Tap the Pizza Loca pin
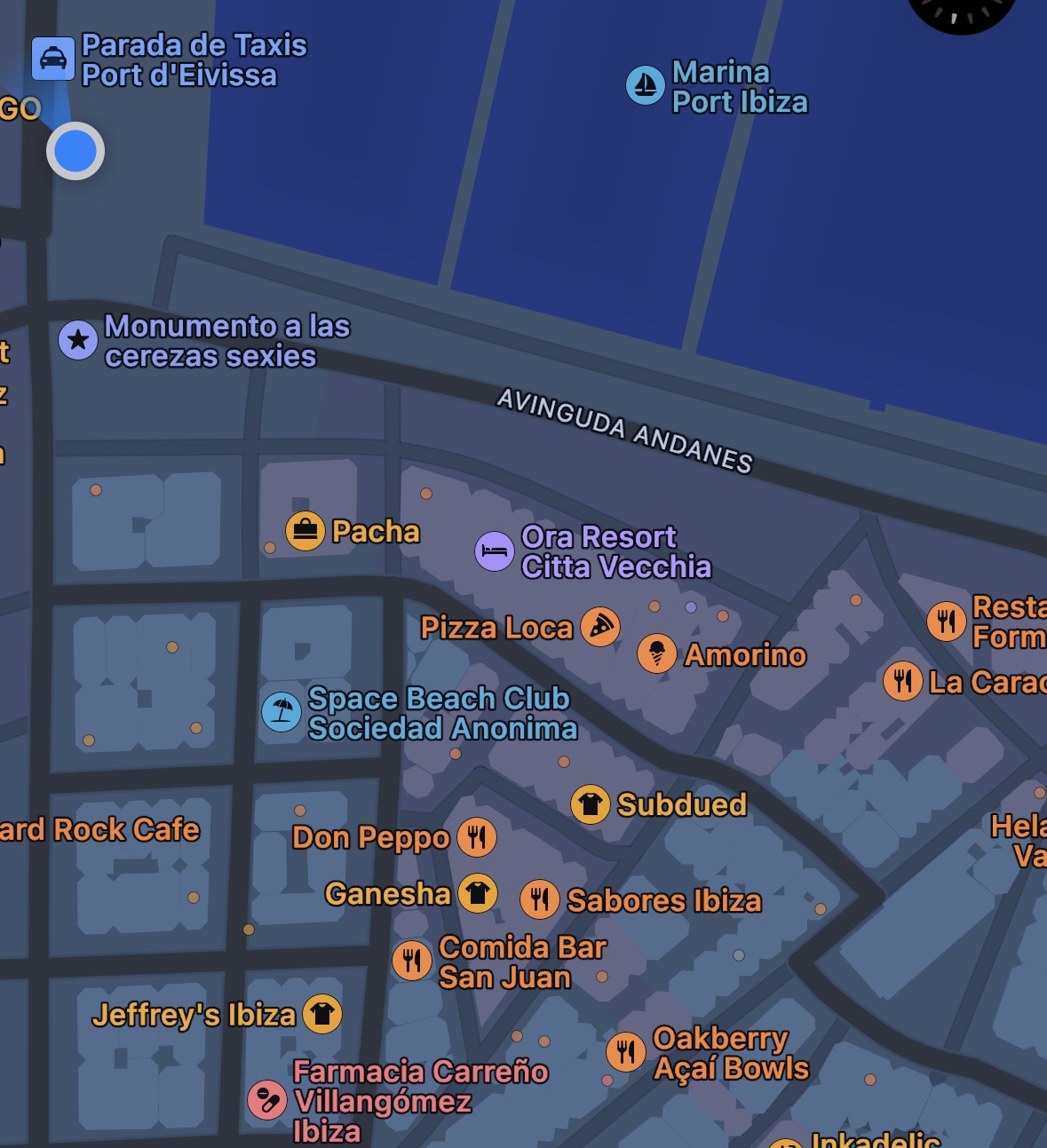Viewport: 1047px width, 1148px height. pyautogui.click(x=600, y=627)
